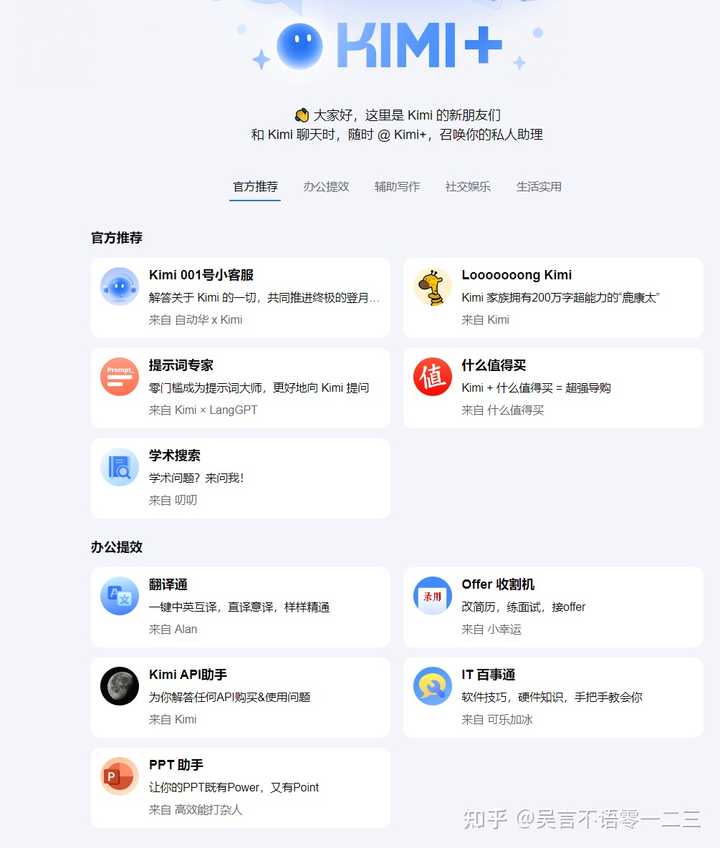Image resolution: width=720 pixels, height=848 pixels.
Task: Select the 翻译通 translation icon
Action: click(119, 595)
